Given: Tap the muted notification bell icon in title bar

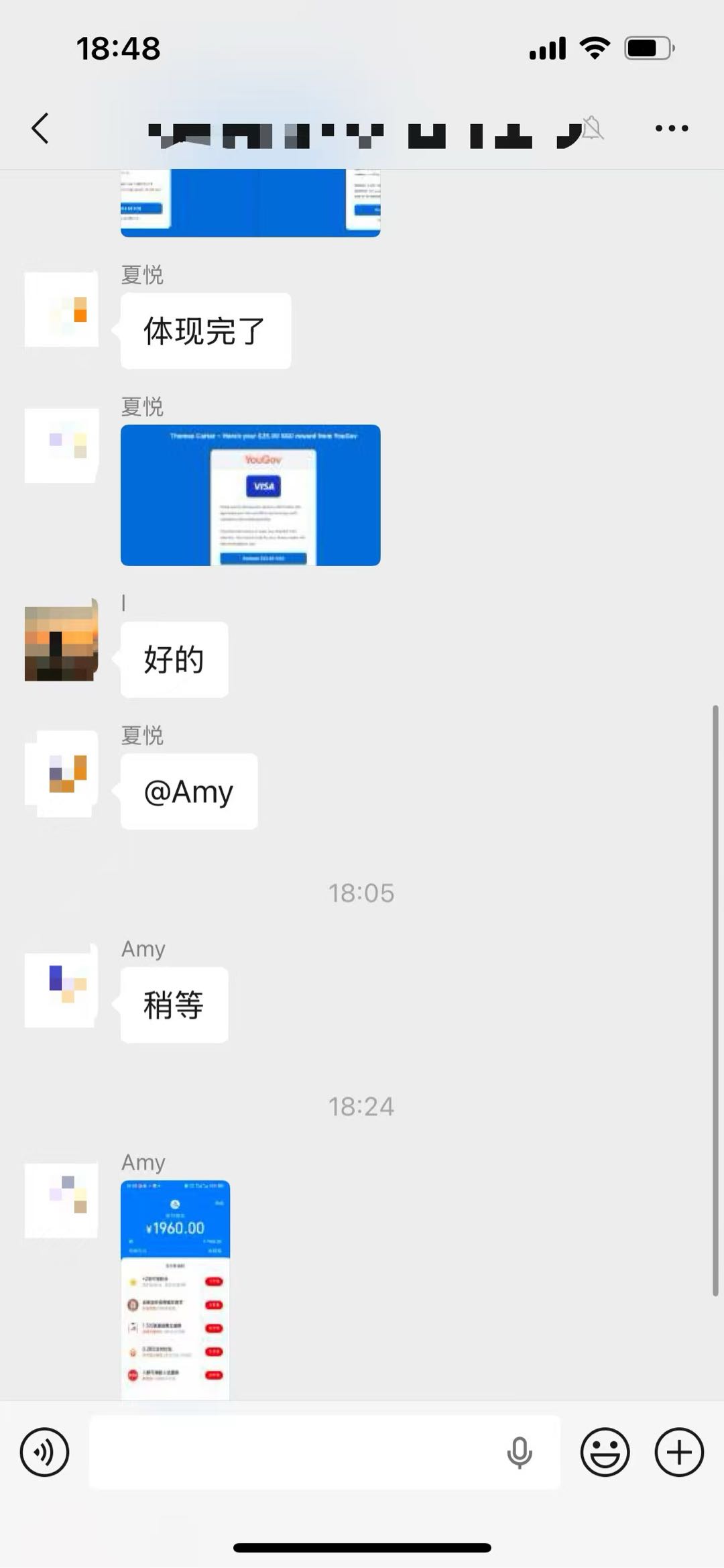Looking at the screenshot, I should point(589,127).
